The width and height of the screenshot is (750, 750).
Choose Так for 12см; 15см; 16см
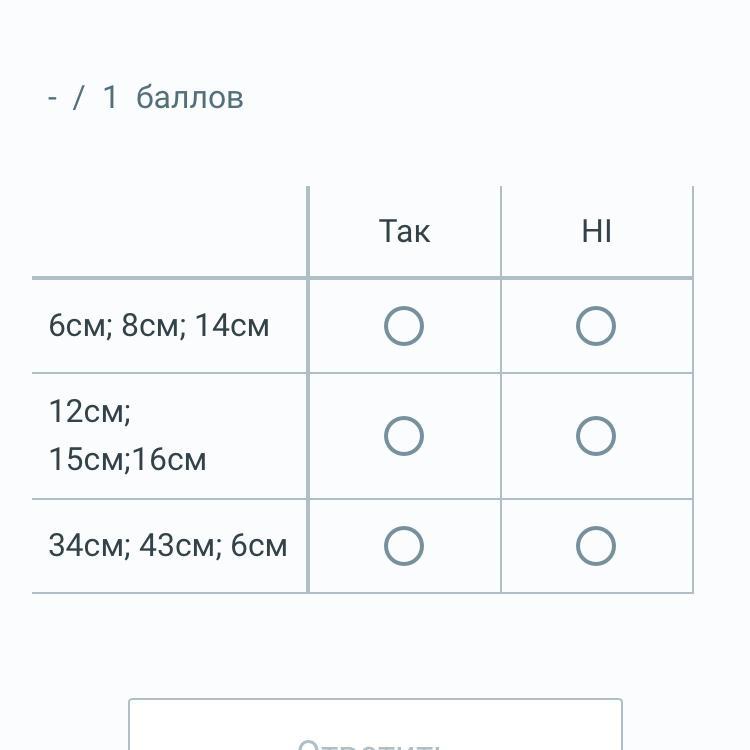coord(404,436)
